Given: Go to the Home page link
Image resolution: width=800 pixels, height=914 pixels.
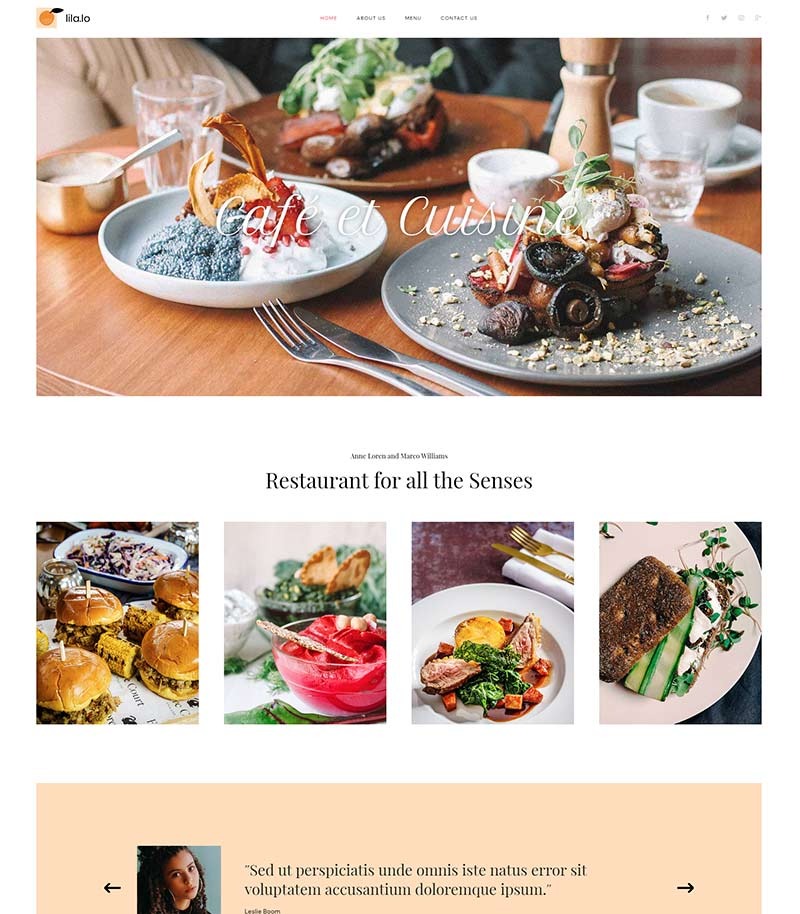Looking at the screenshot, I should [x=328, y=18].
